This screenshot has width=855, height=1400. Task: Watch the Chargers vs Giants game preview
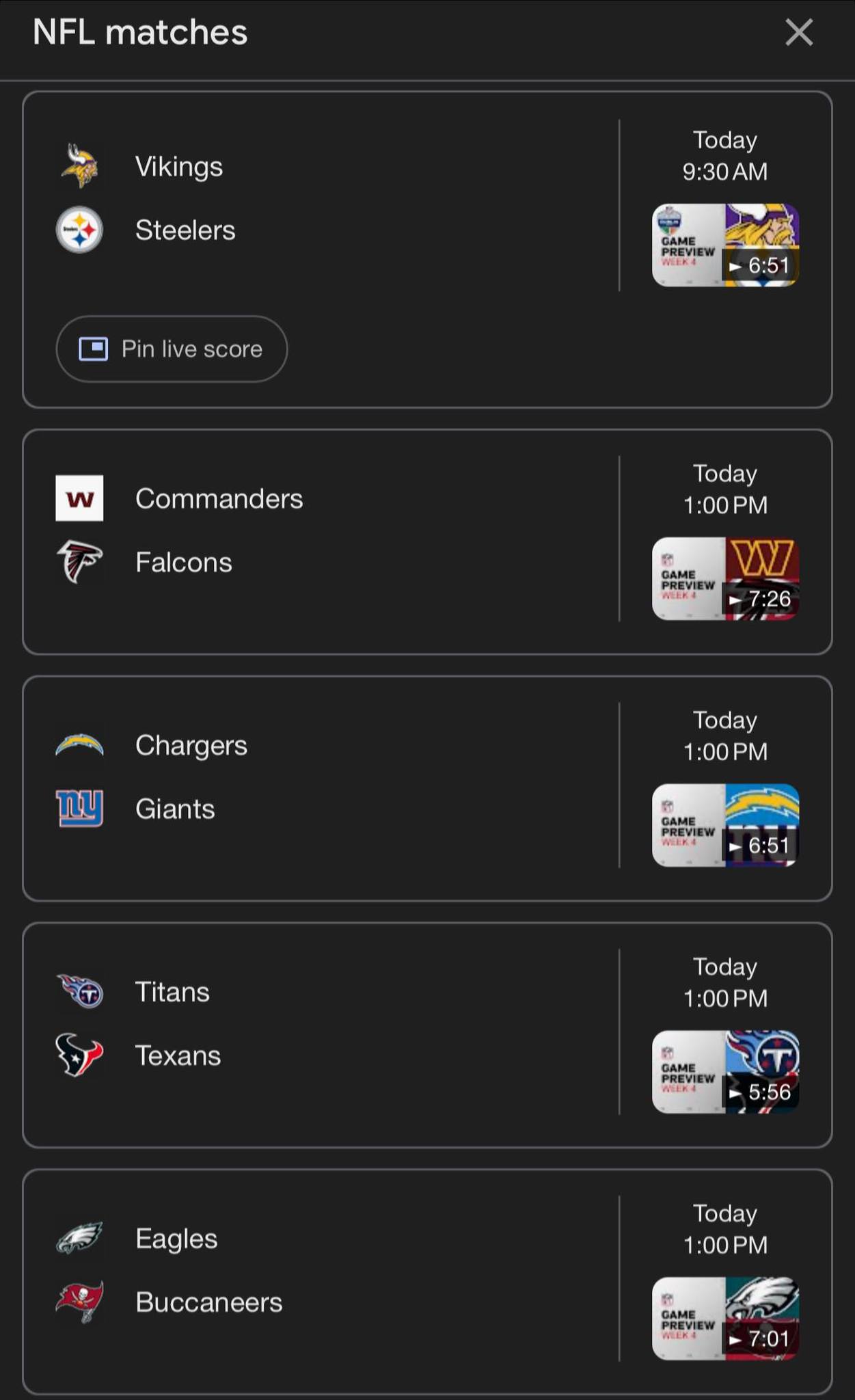[x=725, y=825]
